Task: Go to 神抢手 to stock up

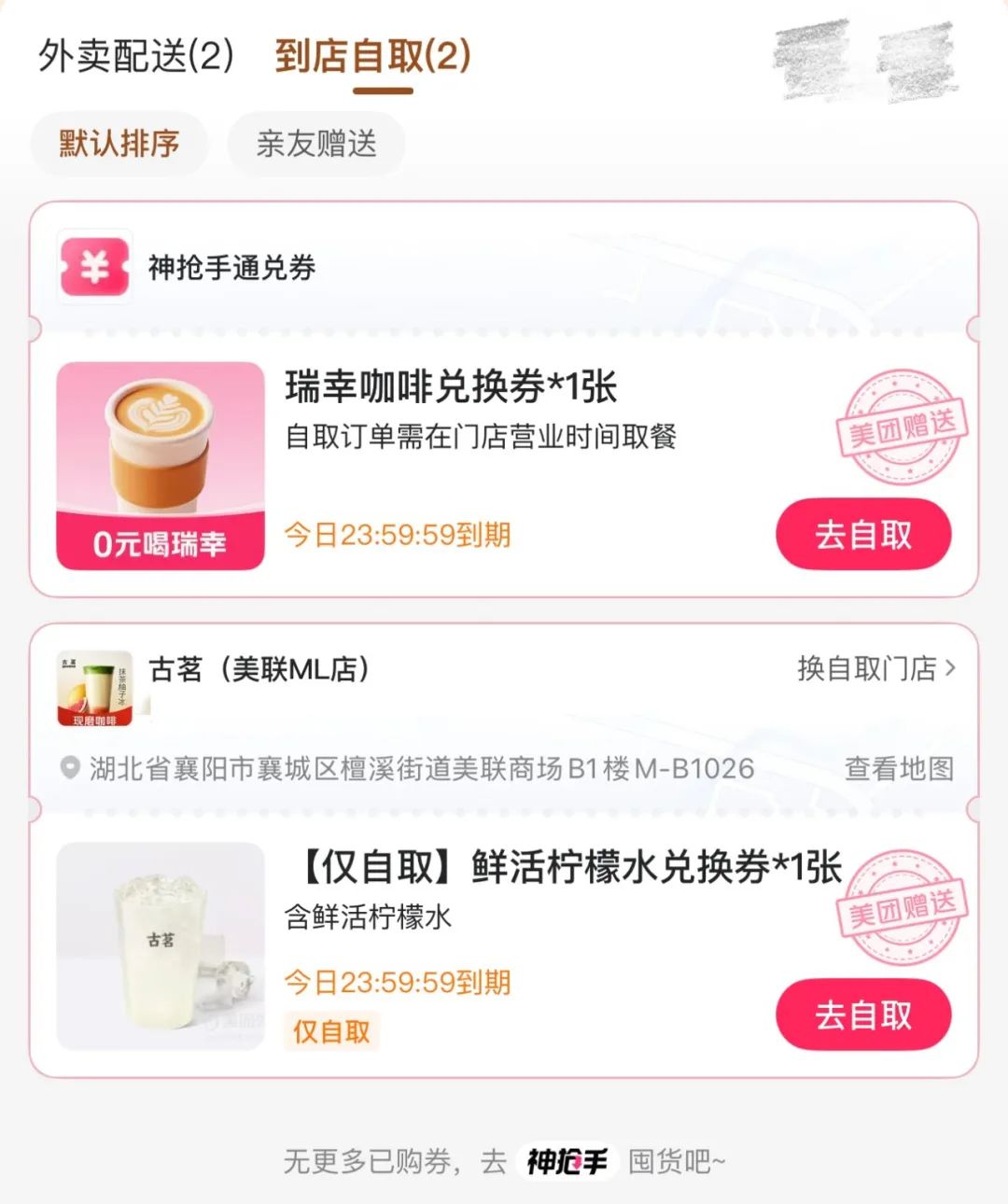Action: click(x=567, y=1162)
